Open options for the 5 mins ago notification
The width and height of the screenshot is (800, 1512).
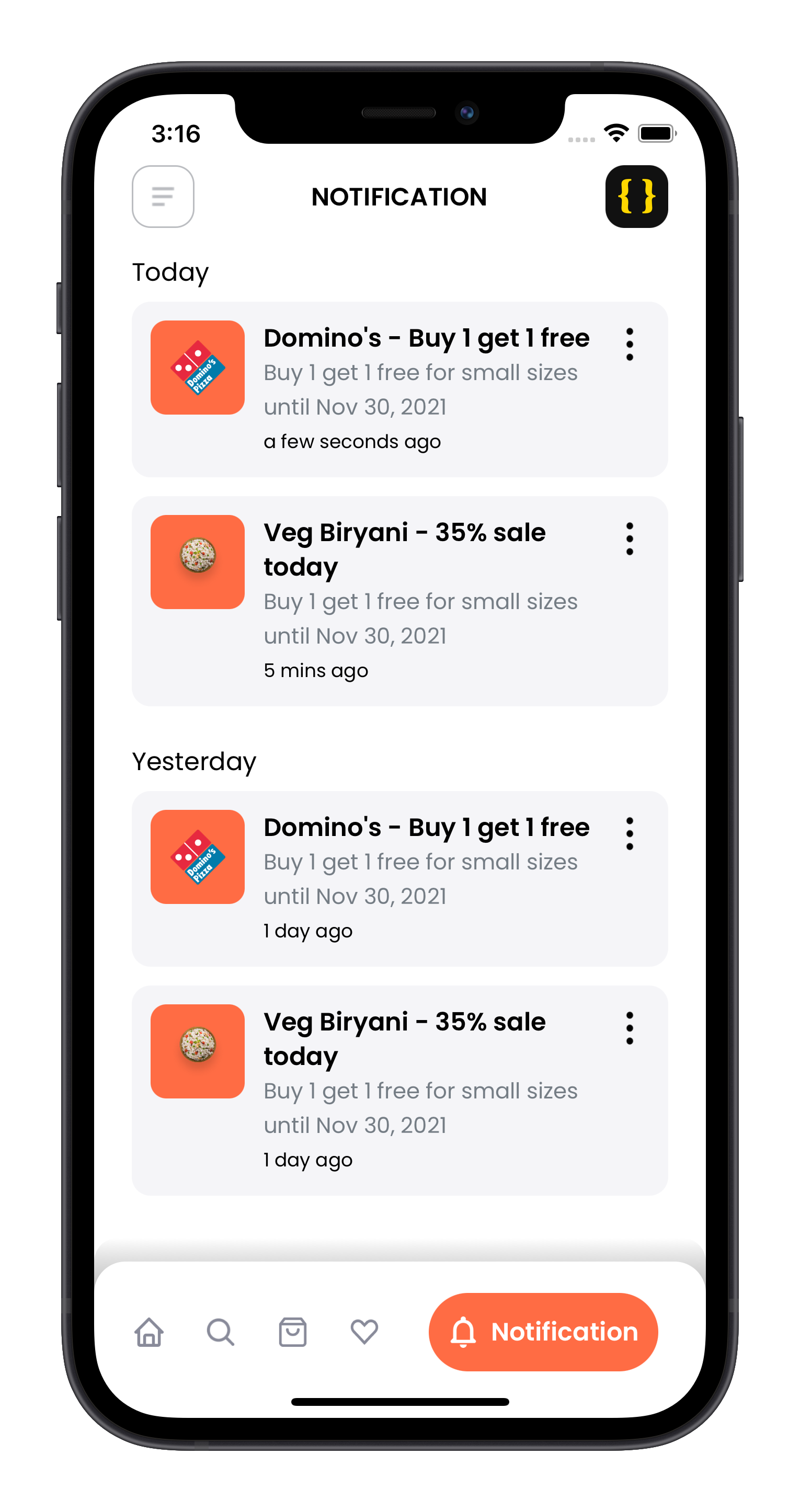pyautogui.click(x=629, y=539)
